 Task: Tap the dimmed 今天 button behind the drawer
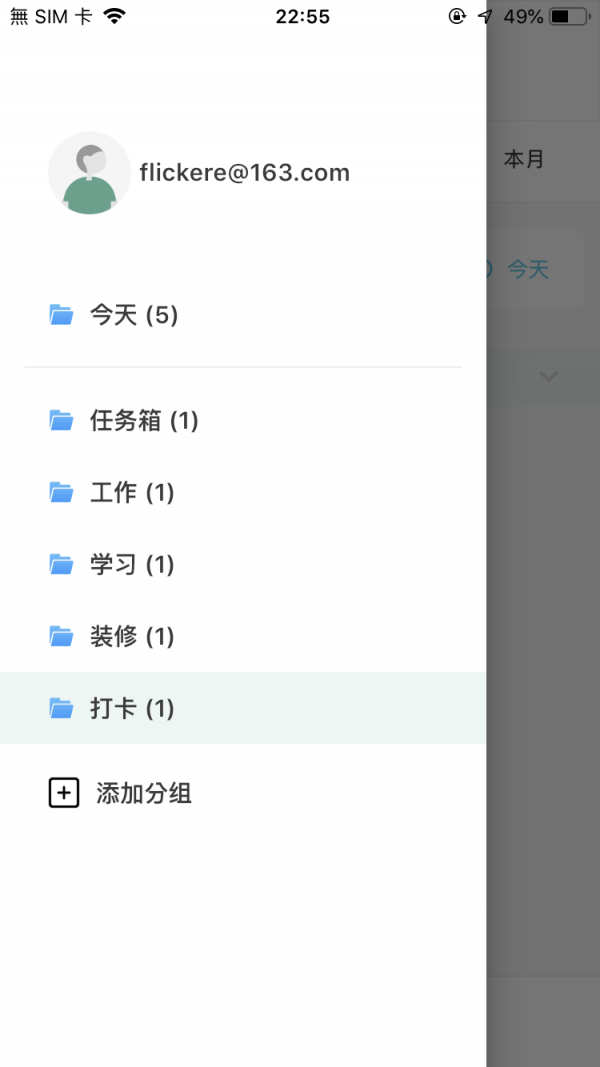coord(528,269)
